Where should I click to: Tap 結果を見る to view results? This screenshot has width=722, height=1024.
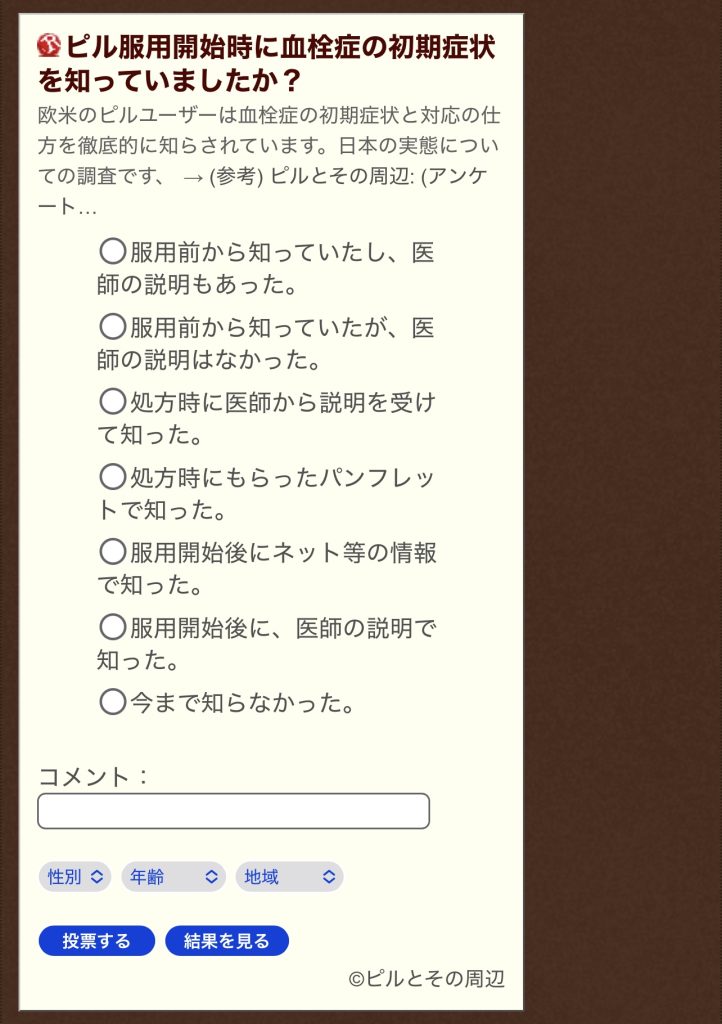click(227, 941)
